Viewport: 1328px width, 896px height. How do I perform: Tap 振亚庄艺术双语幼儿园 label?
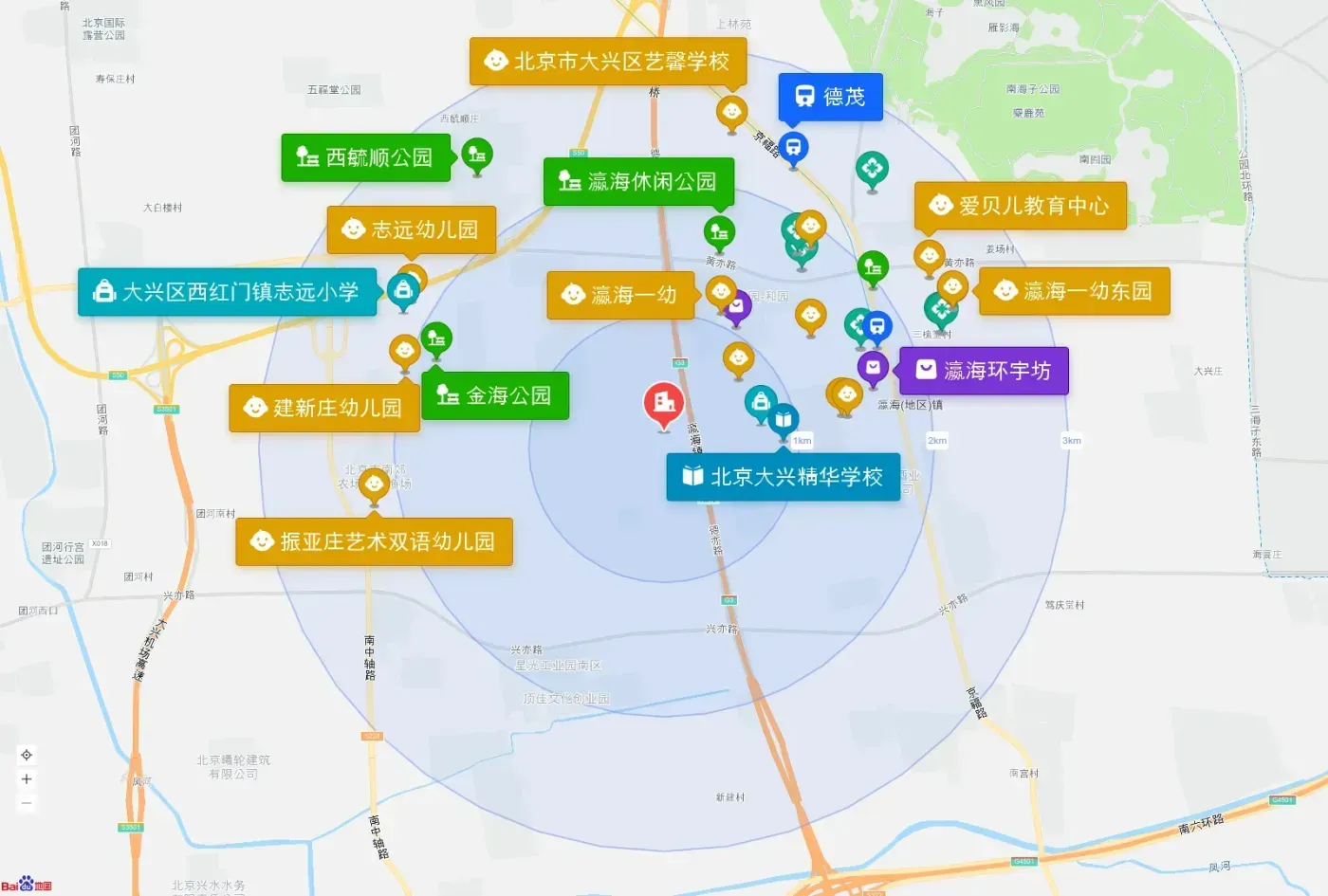[x=375, y=541]
